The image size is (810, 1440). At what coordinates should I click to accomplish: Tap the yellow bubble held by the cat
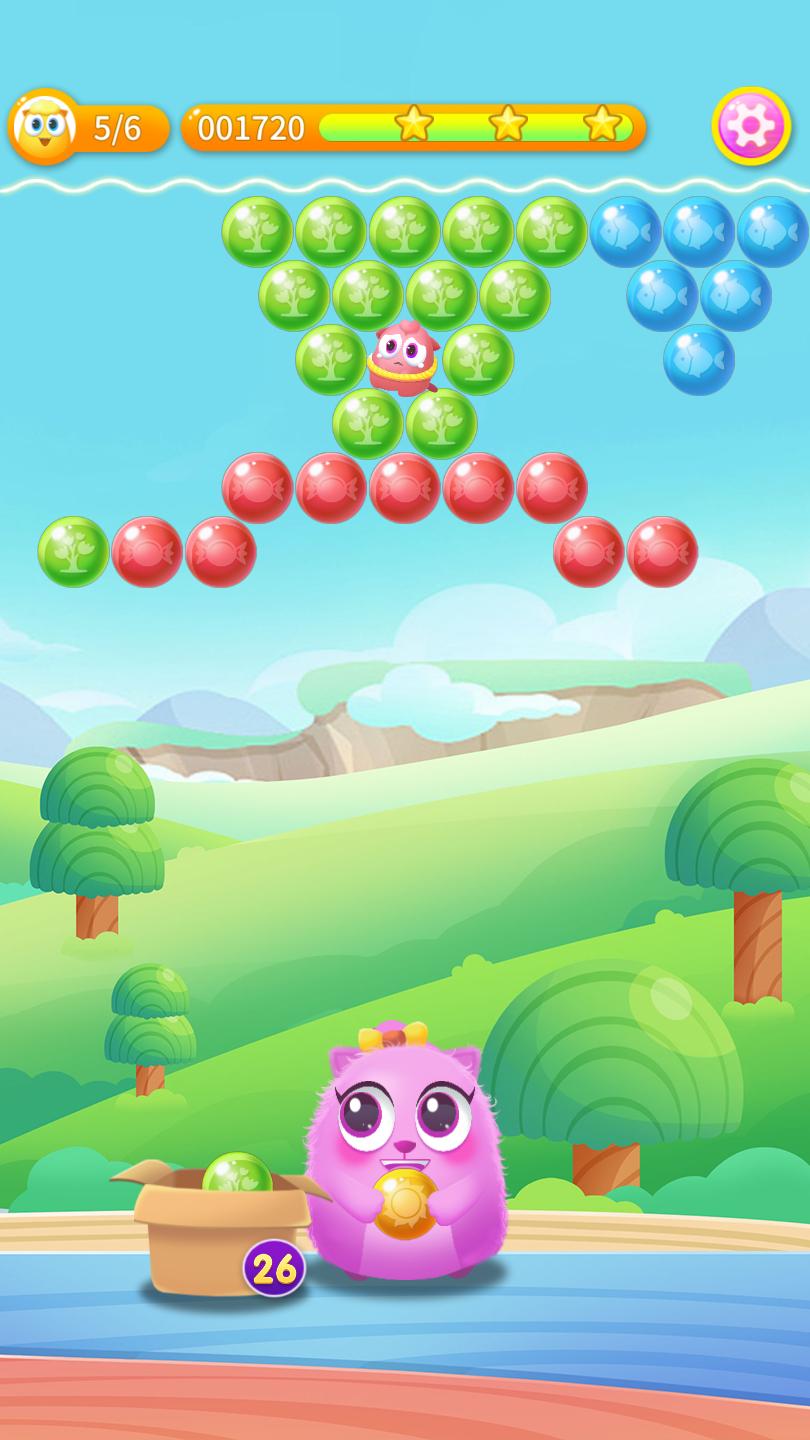pos(405,1202)
